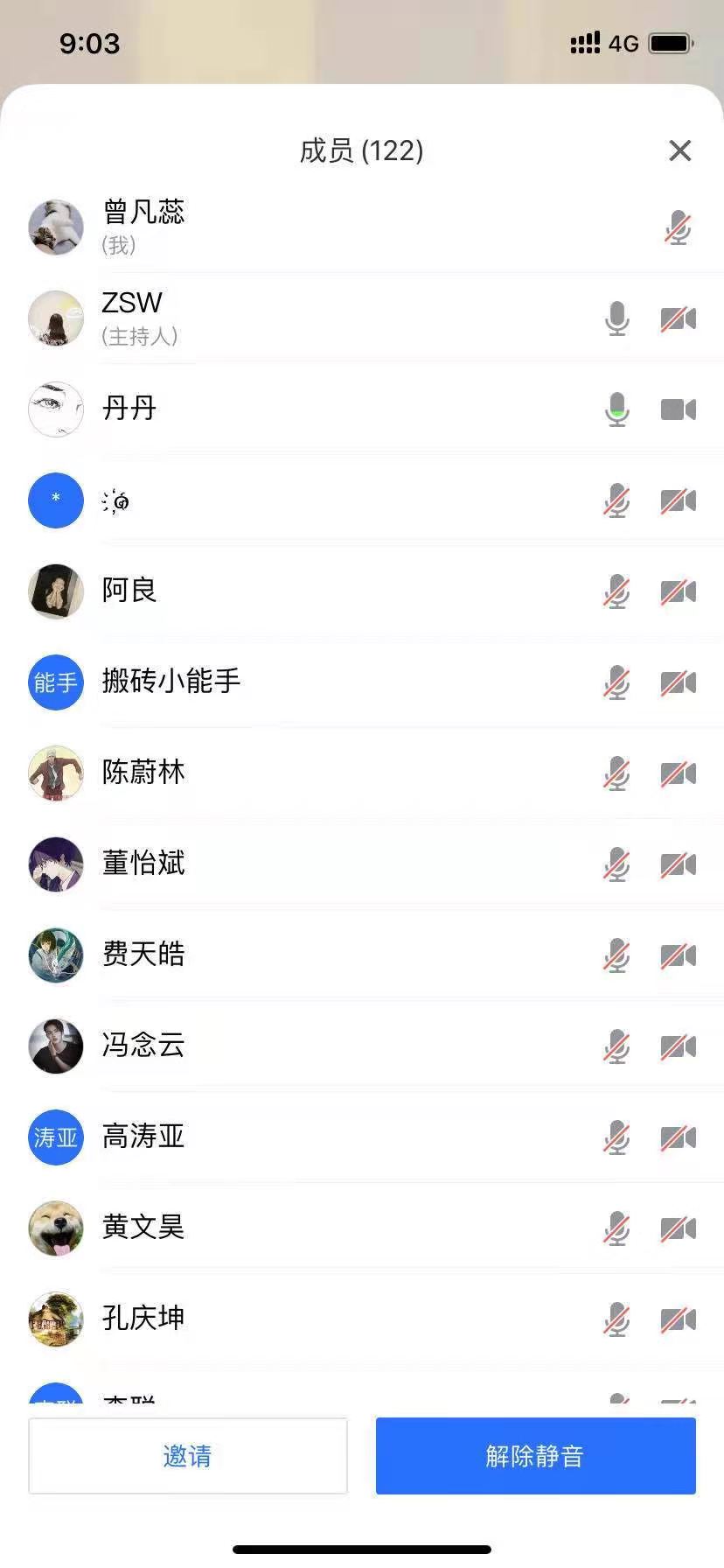The image size is (724, 1568).
Task: Tap the microphone icon next to 曾凡蕊
Action: point(678,228)
